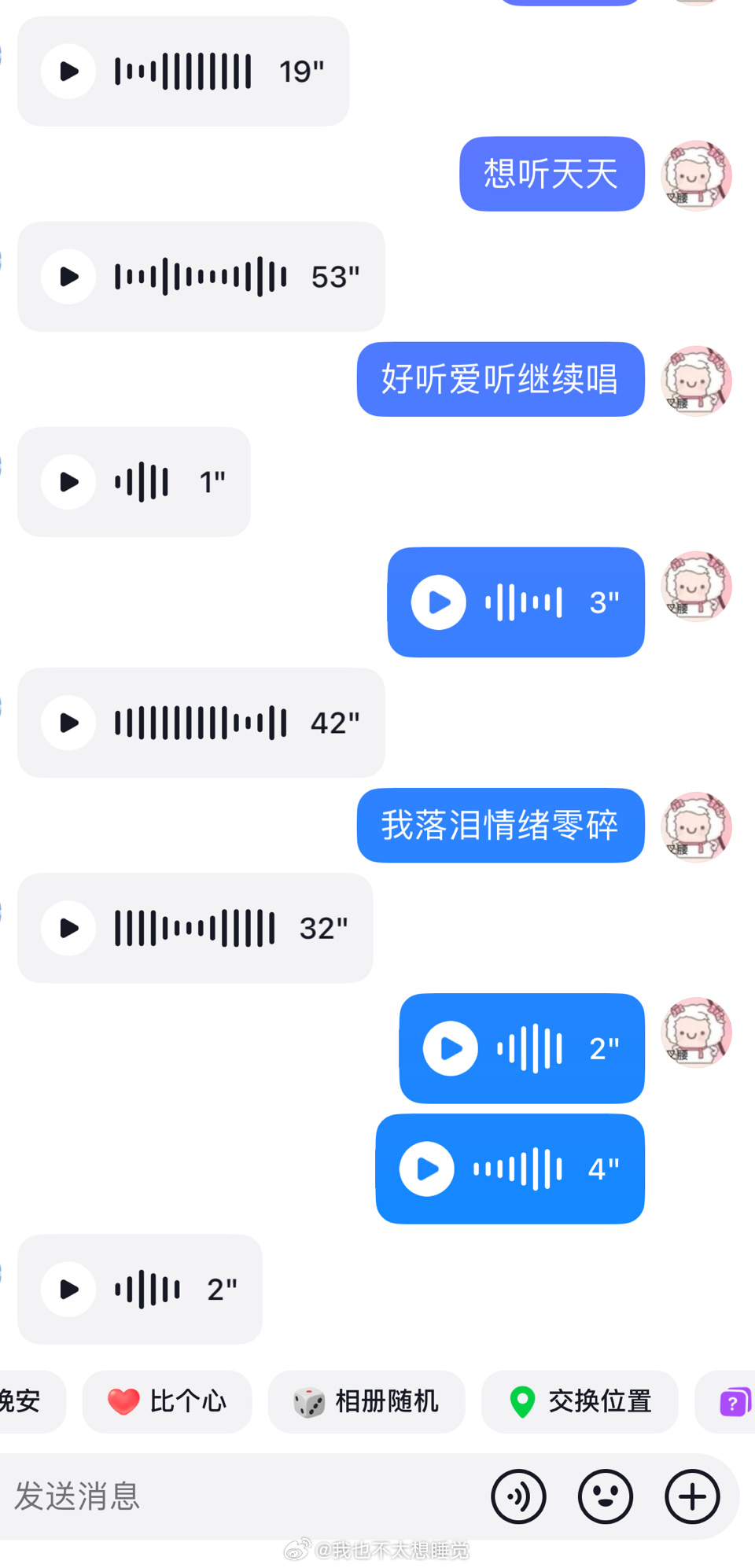Image resolution: width=755 pixels, height=1568 pixels.
Task: Select the 相册随机 chip
Action: (366, 1401)
